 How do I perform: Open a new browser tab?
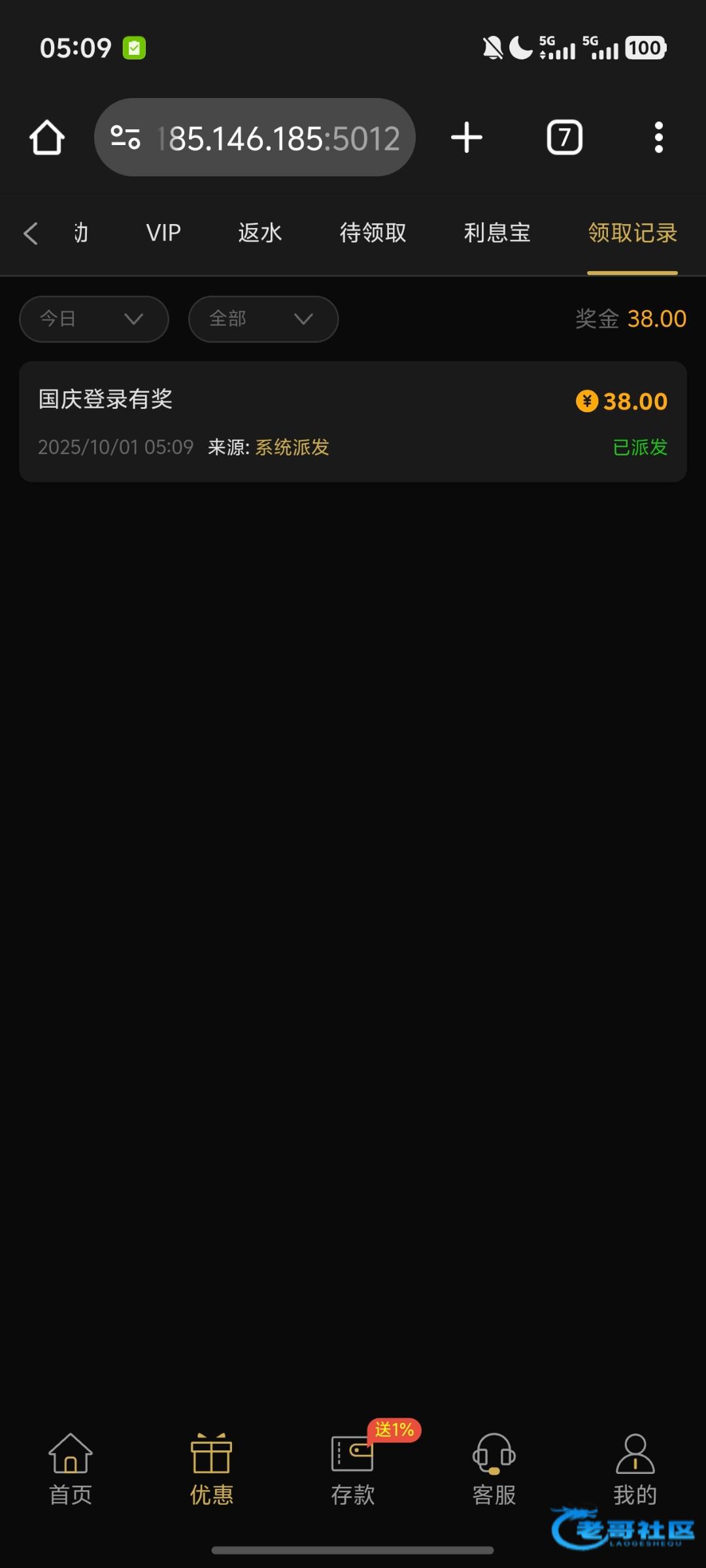pyautogui.click(x=467, y=138)
